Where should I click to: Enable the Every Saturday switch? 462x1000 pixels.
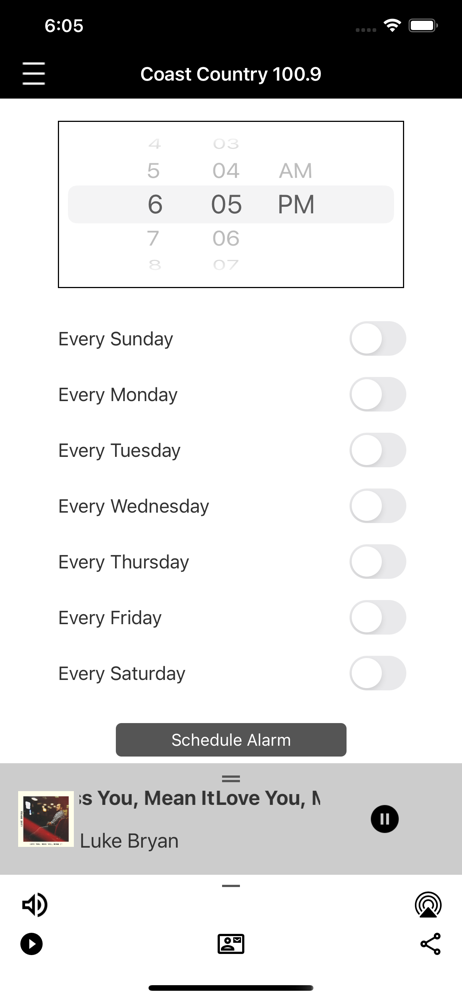pyautogui.click(x=378, y=673)
